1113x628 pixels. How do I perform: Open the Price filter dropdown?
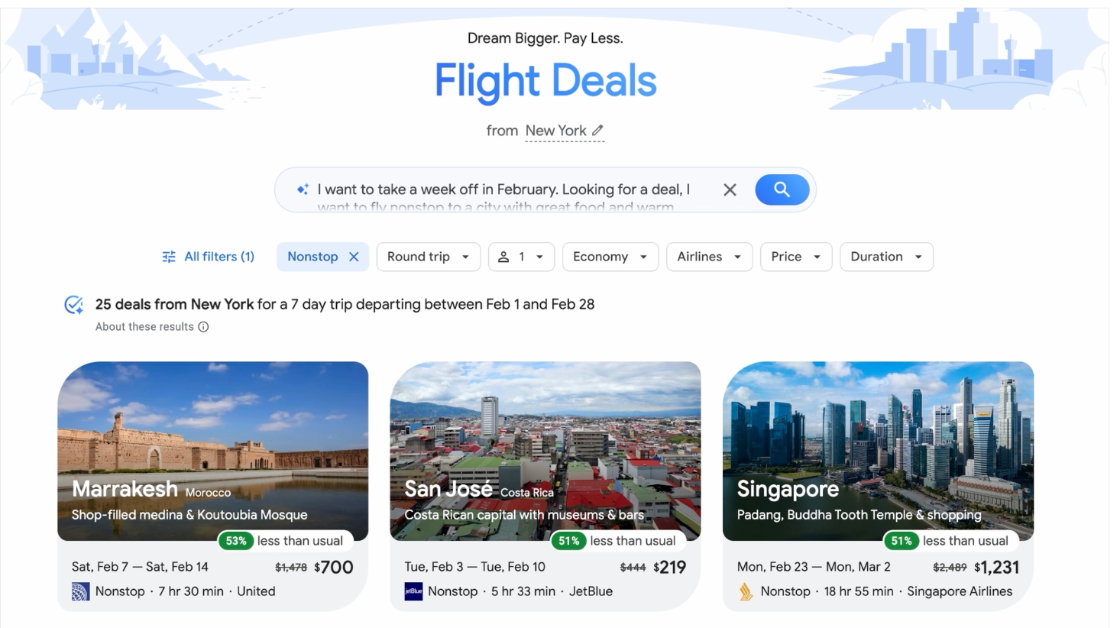point(796,257)
